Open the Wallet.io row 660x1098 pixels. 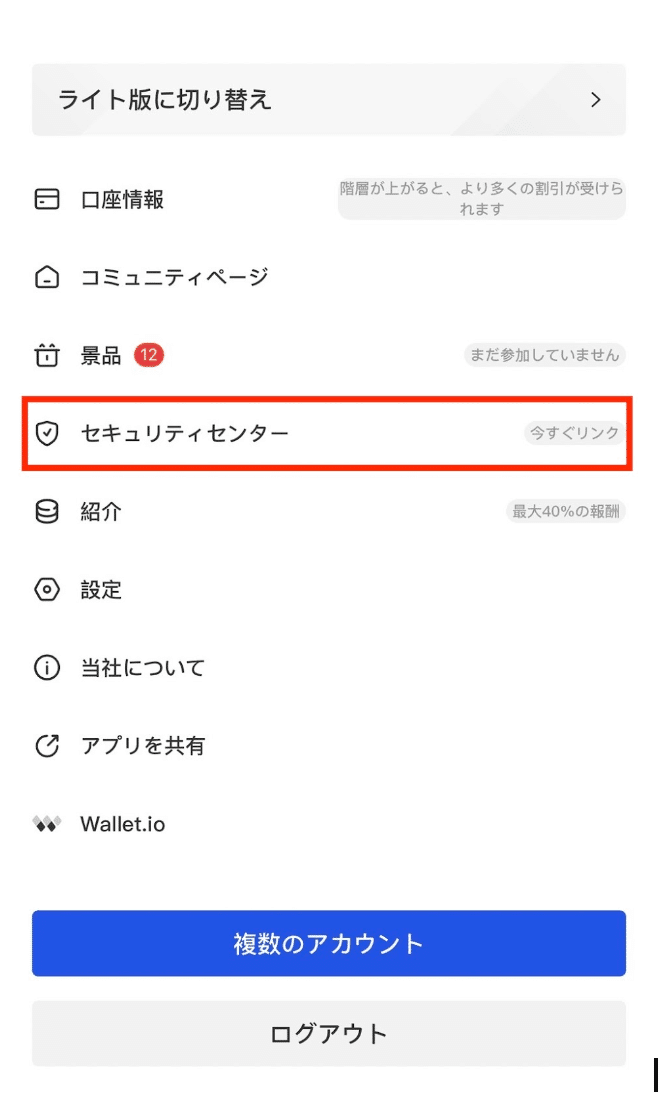(x=329, y=824)
